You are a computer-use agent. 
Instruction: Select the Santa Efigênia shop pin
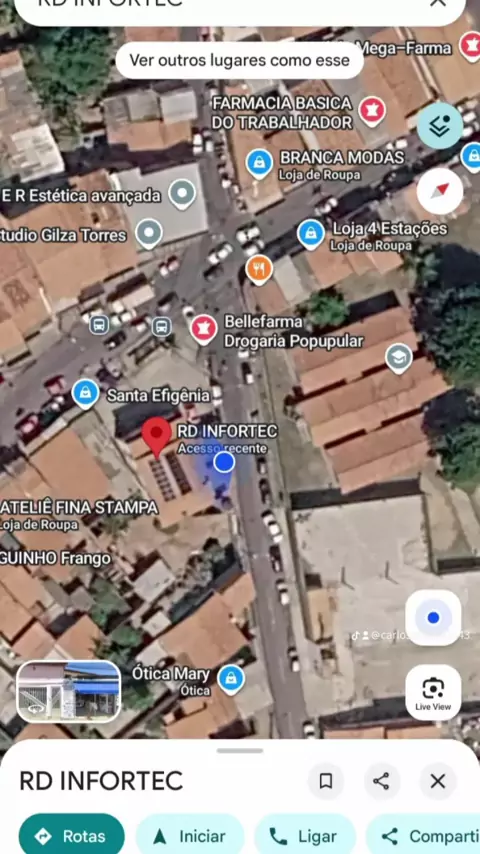point(86,393)
